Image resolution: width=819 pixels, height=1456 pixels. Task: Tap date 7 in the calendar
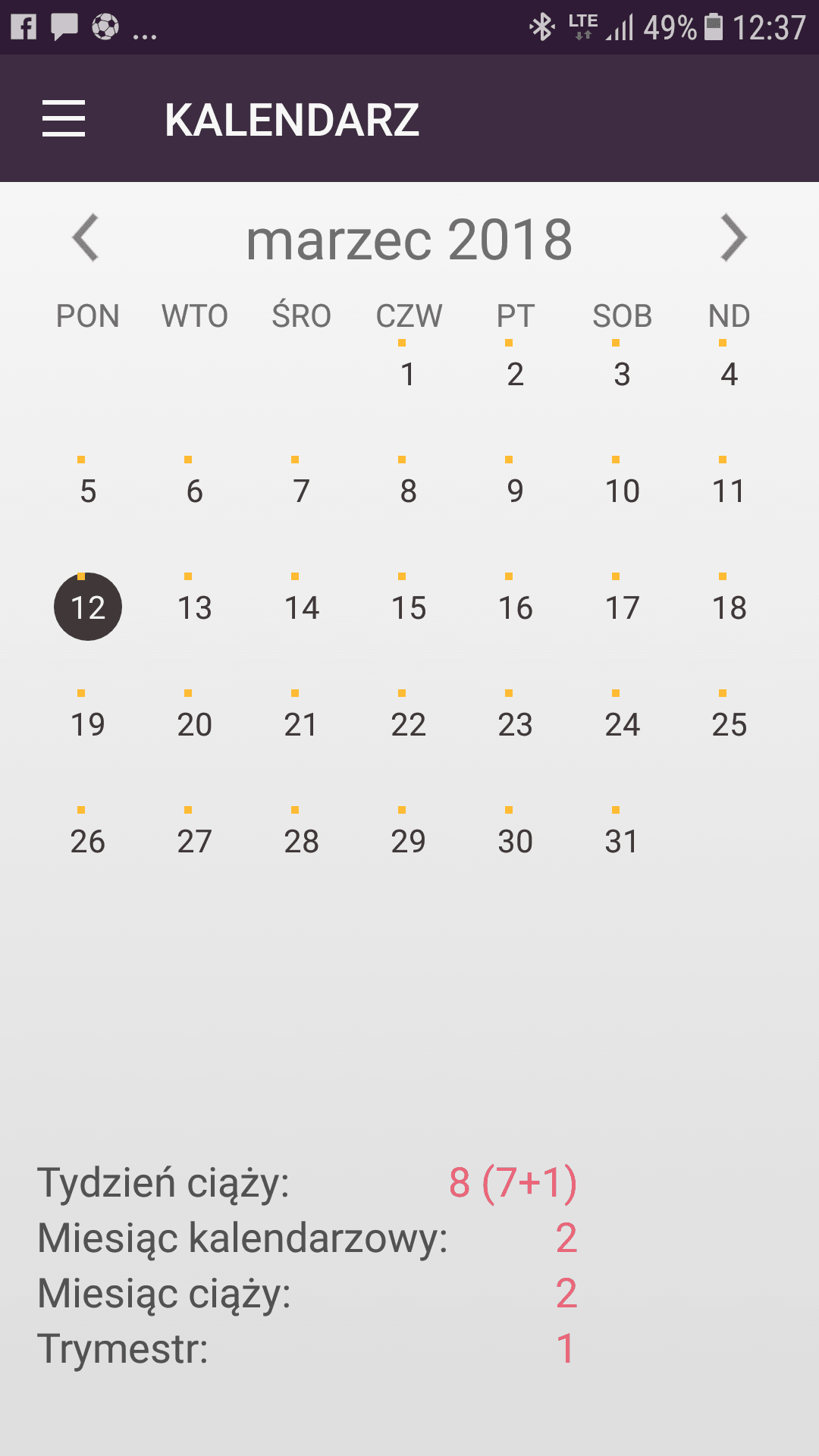tap(301, 491)
